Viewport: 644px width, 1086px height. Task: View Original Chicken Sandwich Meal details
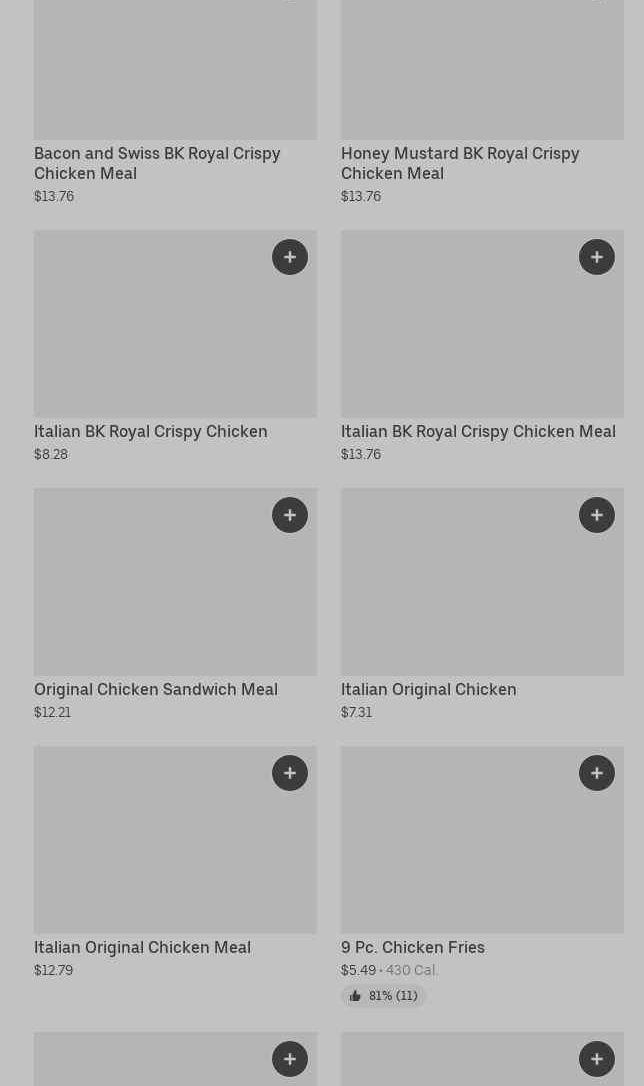[156, 689]
